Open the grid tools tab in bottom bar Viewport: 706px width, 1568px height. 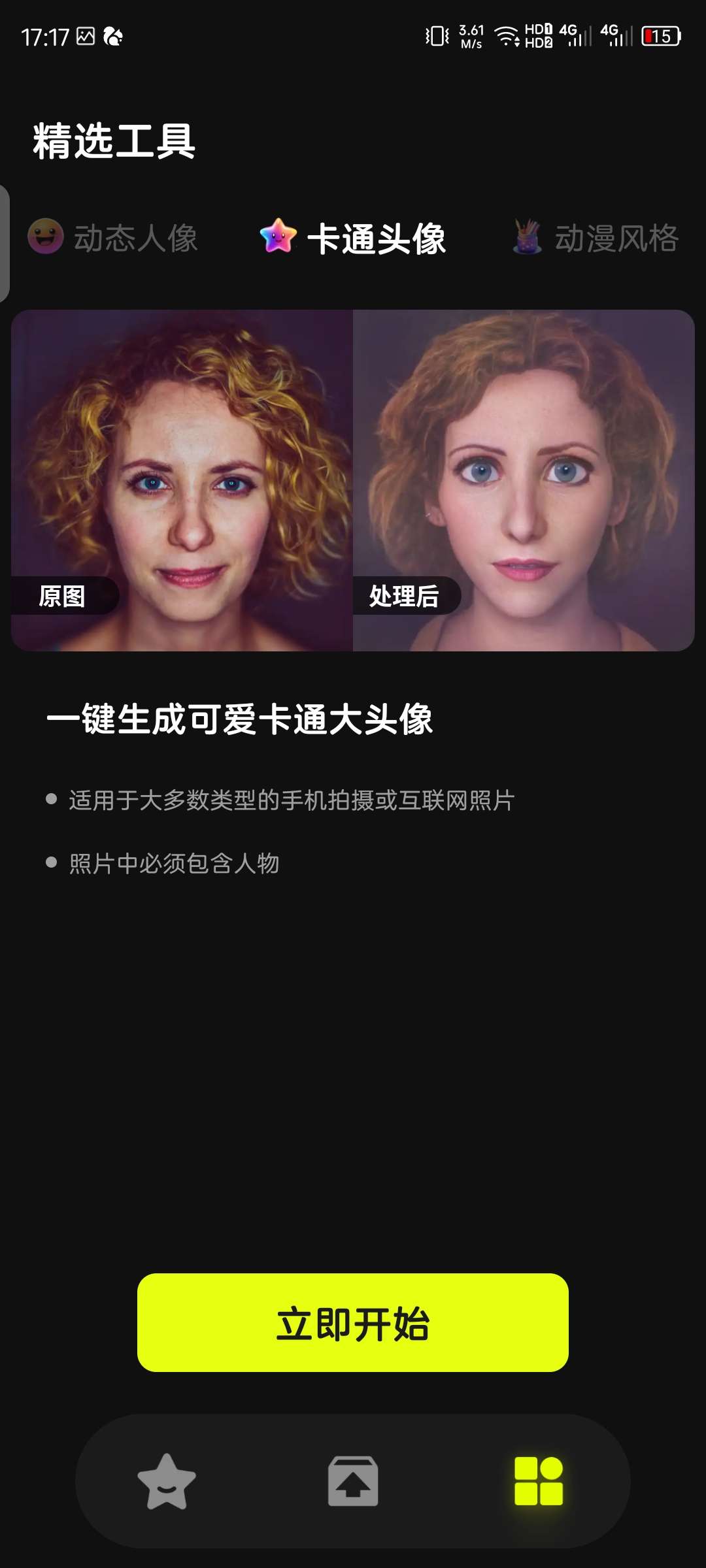coord(539,1481)
